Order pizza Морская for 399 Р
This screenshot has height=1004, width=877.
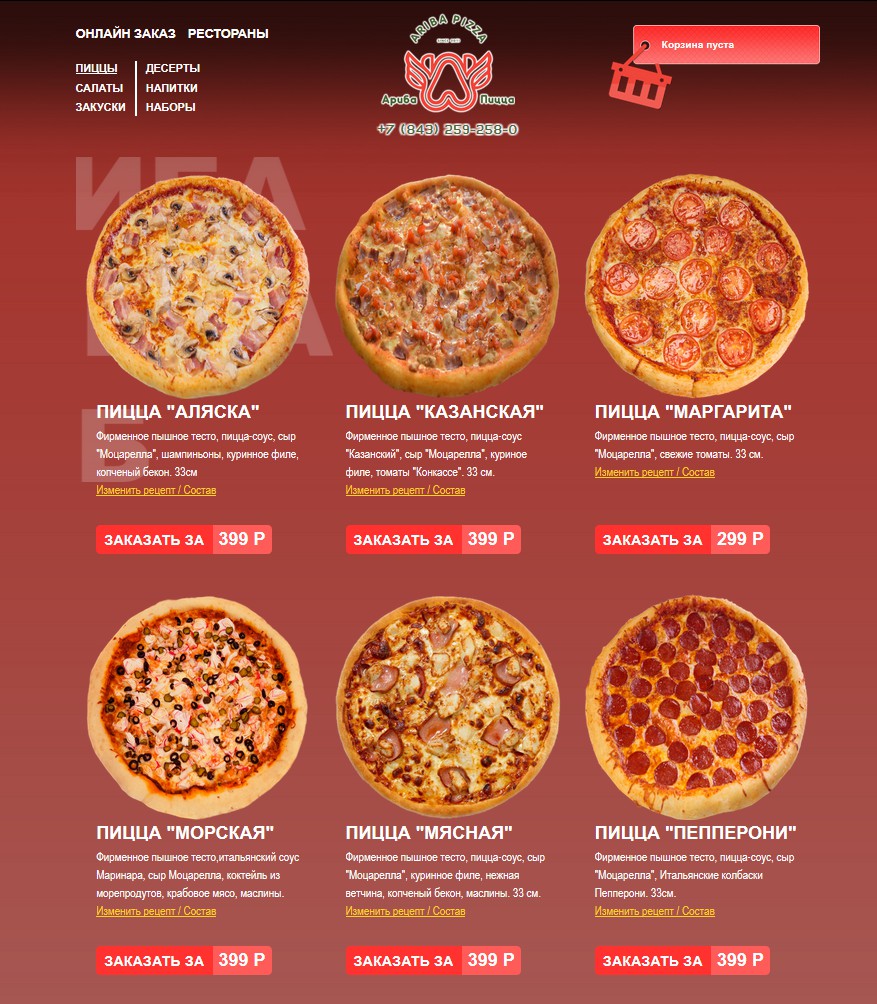click(184, 961)
